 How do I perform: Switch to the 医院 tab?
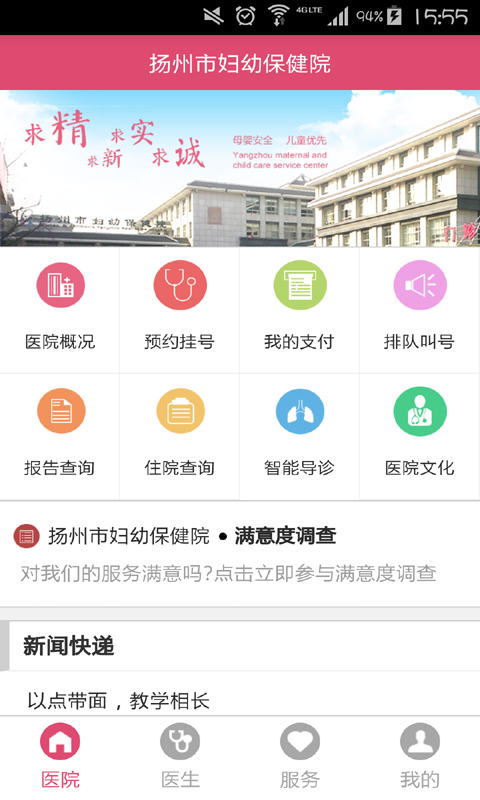pos(60,757)
